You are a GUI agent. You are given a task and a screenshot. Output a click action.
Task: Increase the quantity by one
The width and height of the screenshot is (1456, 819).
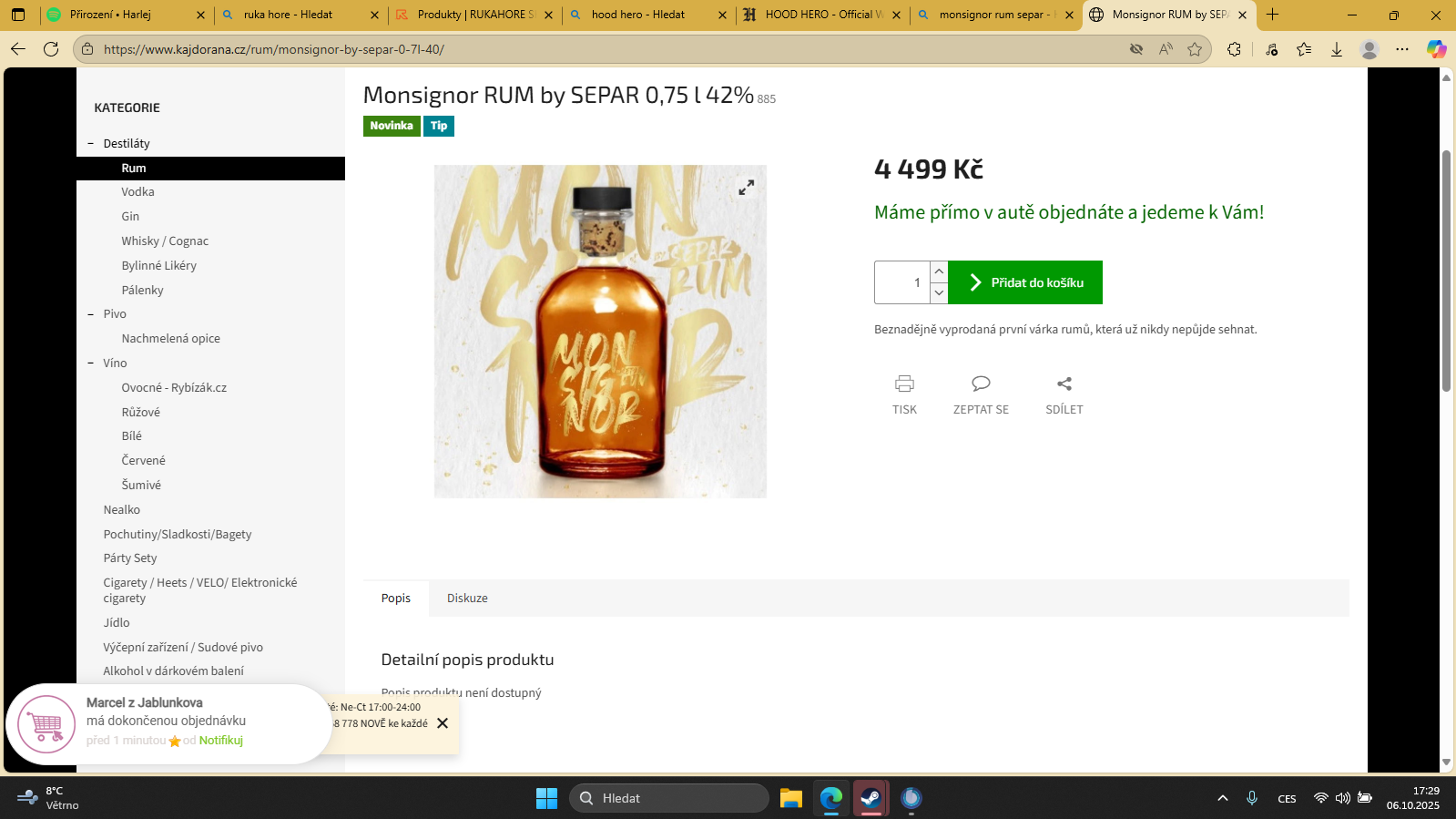[939, 271]
